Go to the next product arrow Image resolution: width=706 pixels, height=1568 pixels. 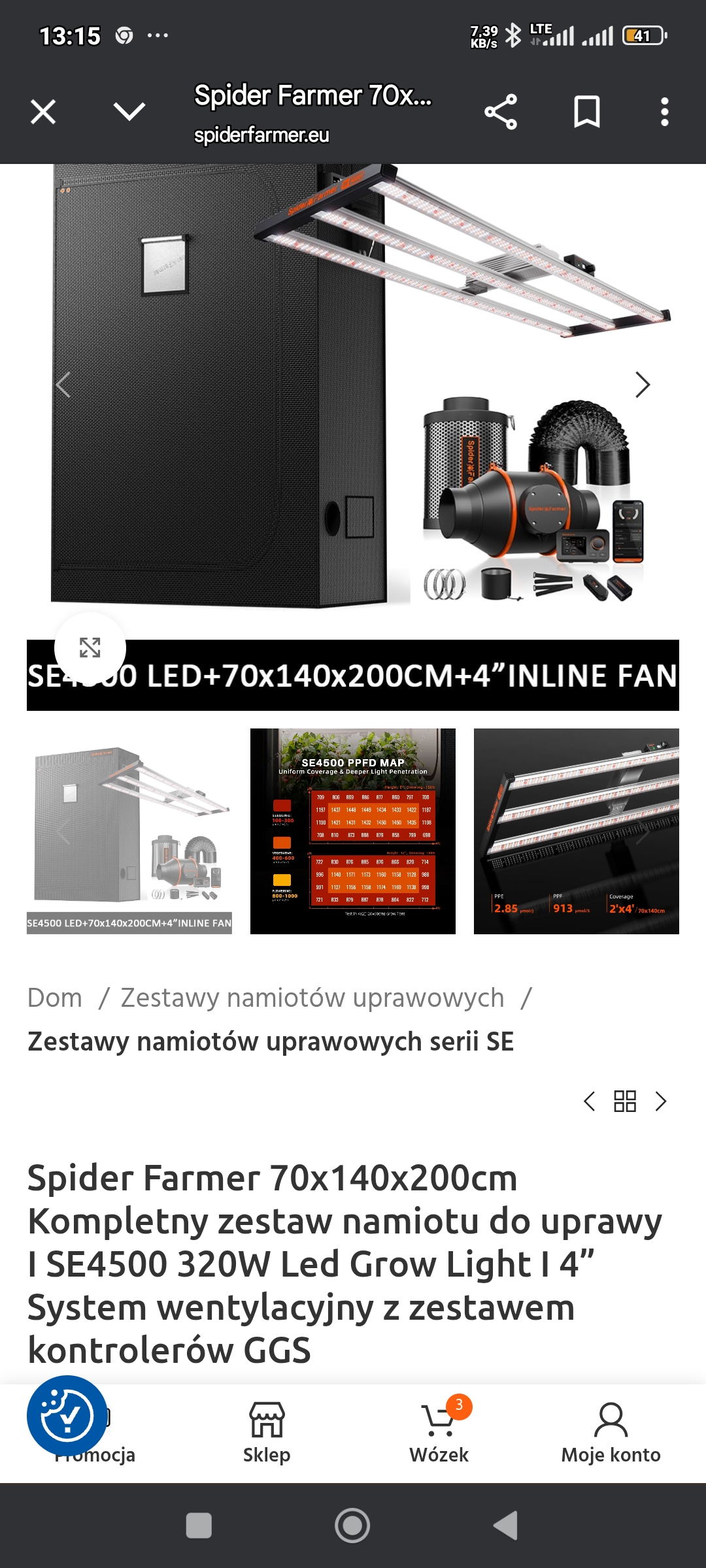click(x=661, y=1102)
